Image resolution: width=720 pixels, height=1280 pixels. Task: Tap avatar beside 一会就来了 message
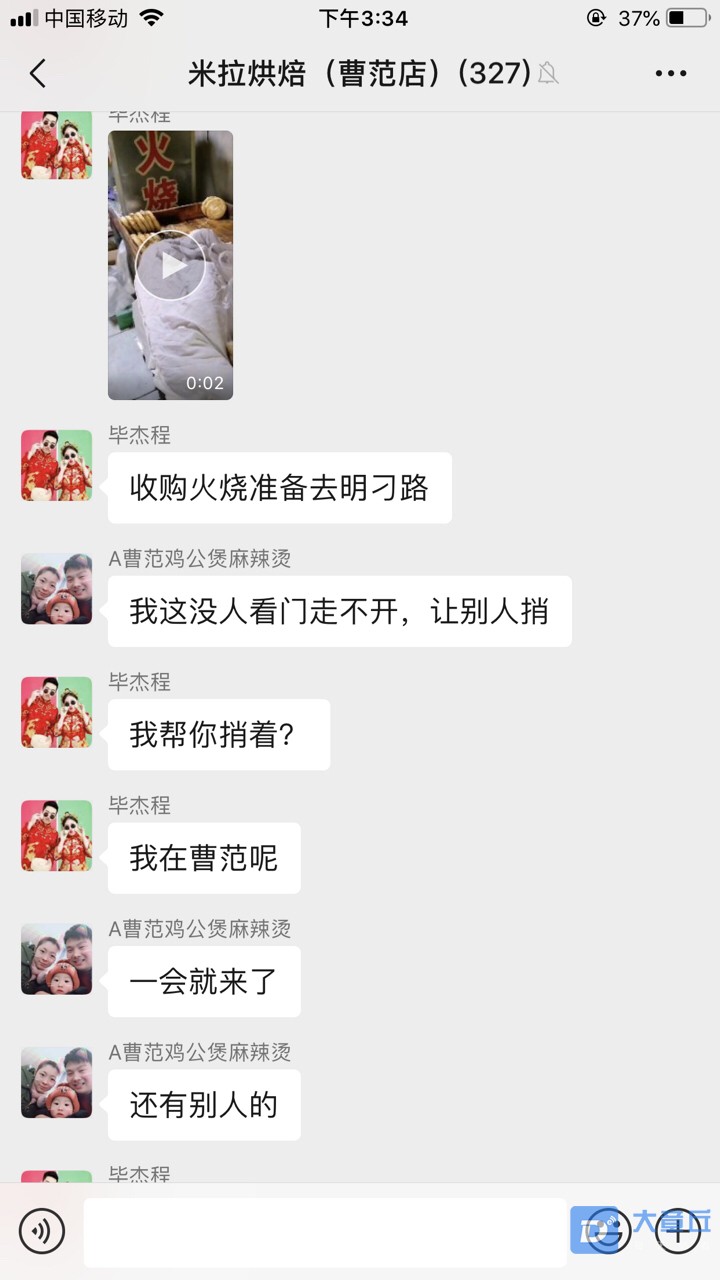pos(56,959)
